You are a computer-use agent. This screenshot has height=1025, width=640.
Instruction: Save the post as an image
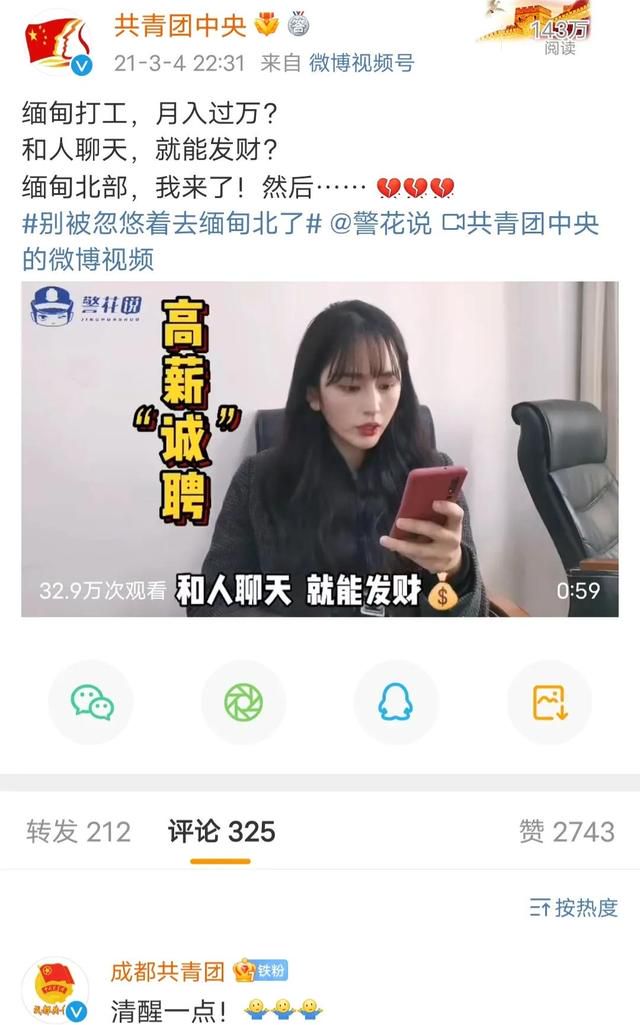(549, 703)
